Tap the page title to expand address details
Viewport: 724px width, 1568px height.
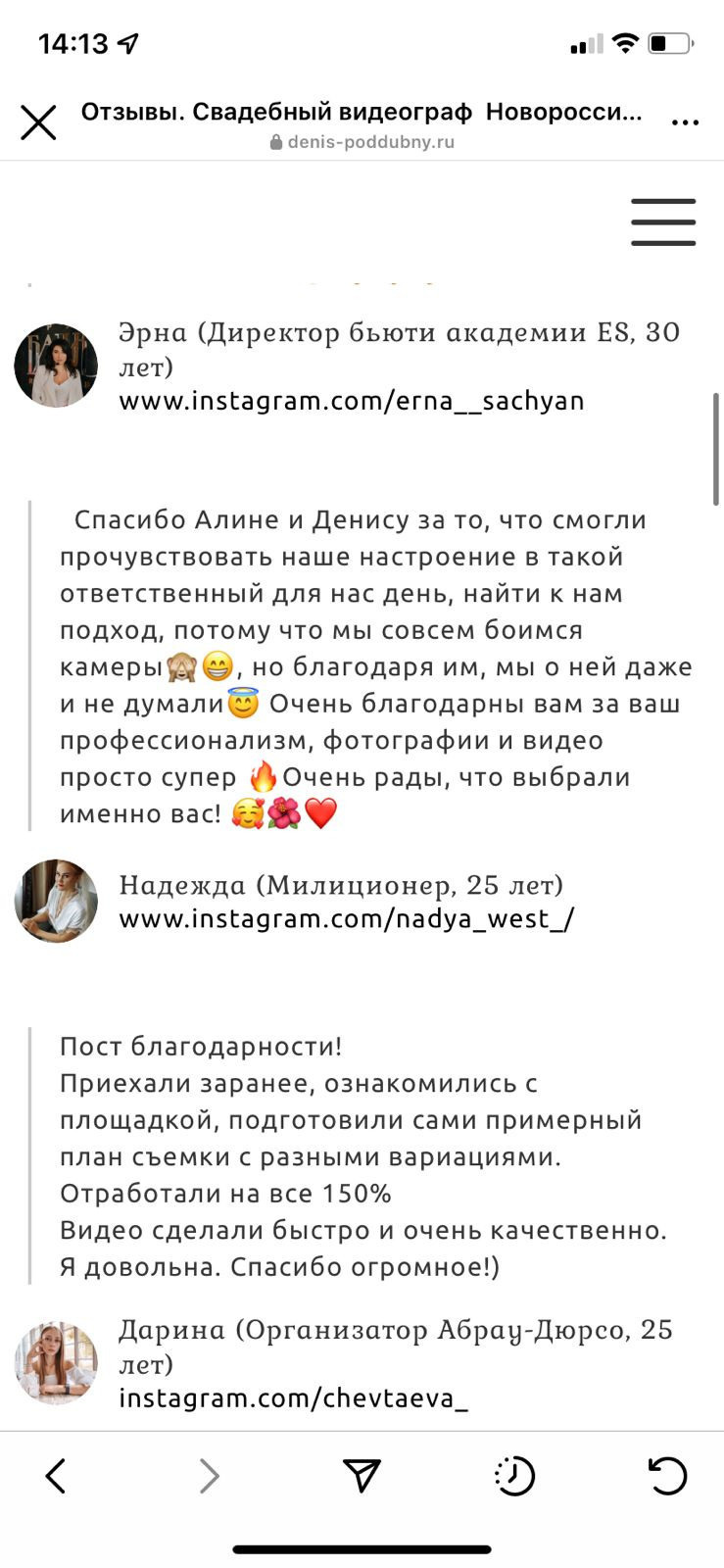[x=361, y=111]
